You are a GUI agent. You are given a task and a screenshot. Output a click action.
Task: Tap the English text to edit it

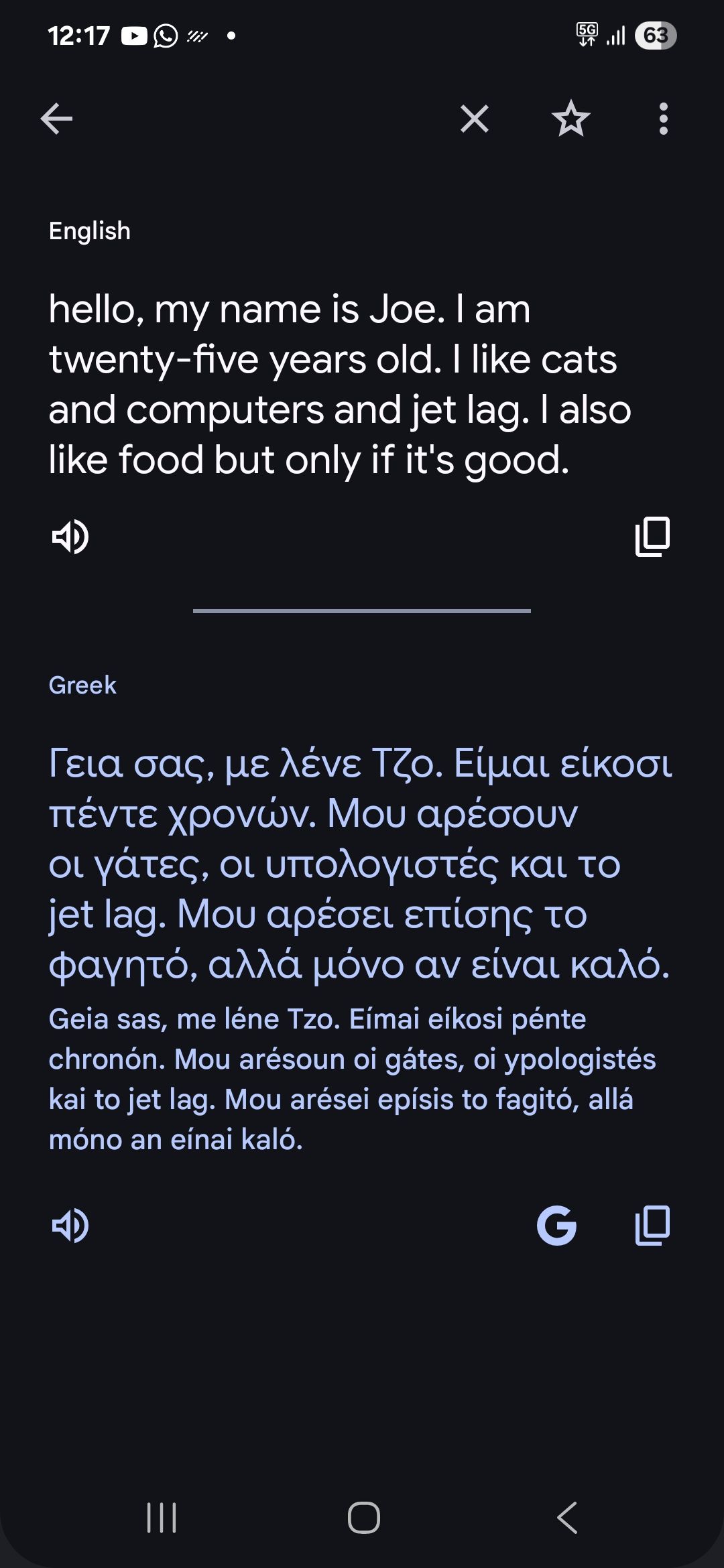click(x=340, y=385)
